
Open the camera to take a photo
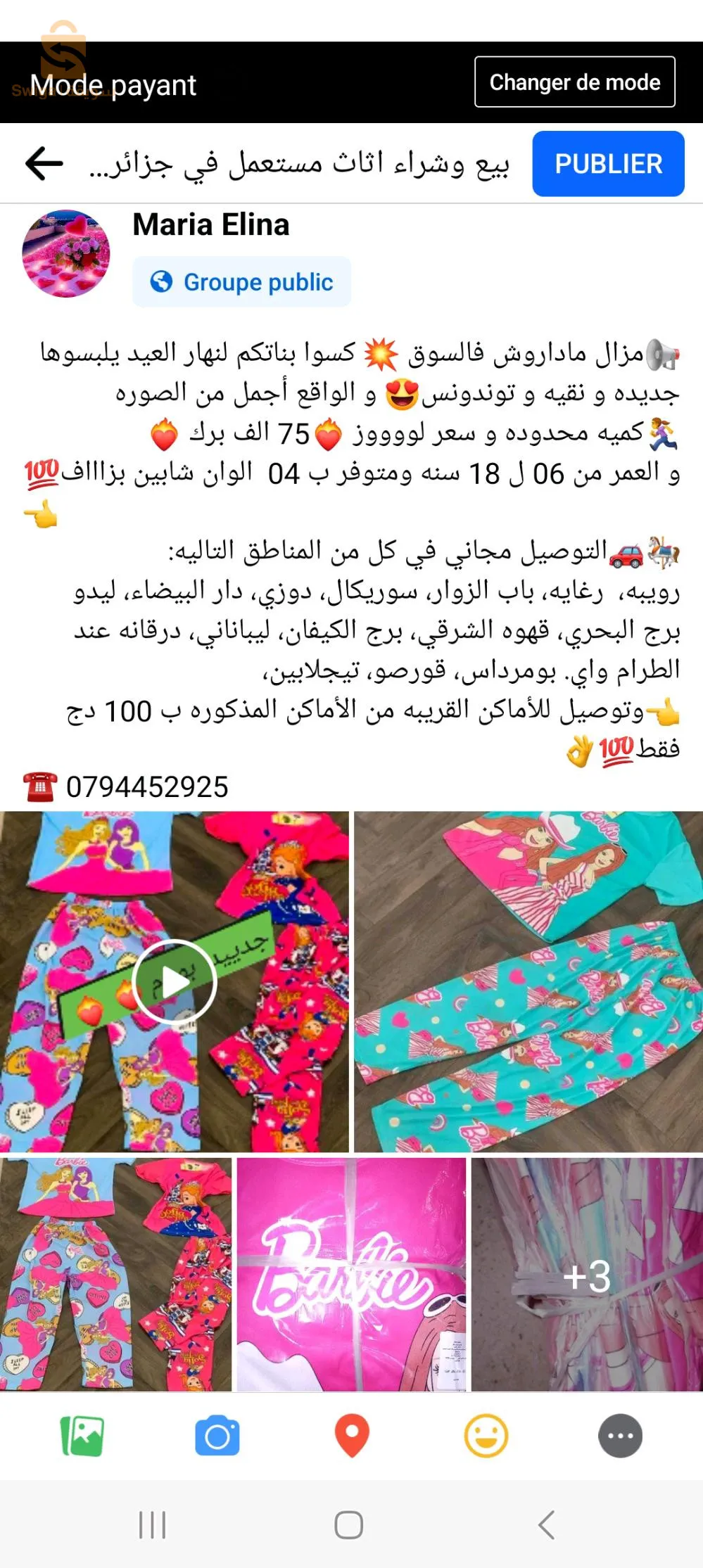(x=217, y=1436)
